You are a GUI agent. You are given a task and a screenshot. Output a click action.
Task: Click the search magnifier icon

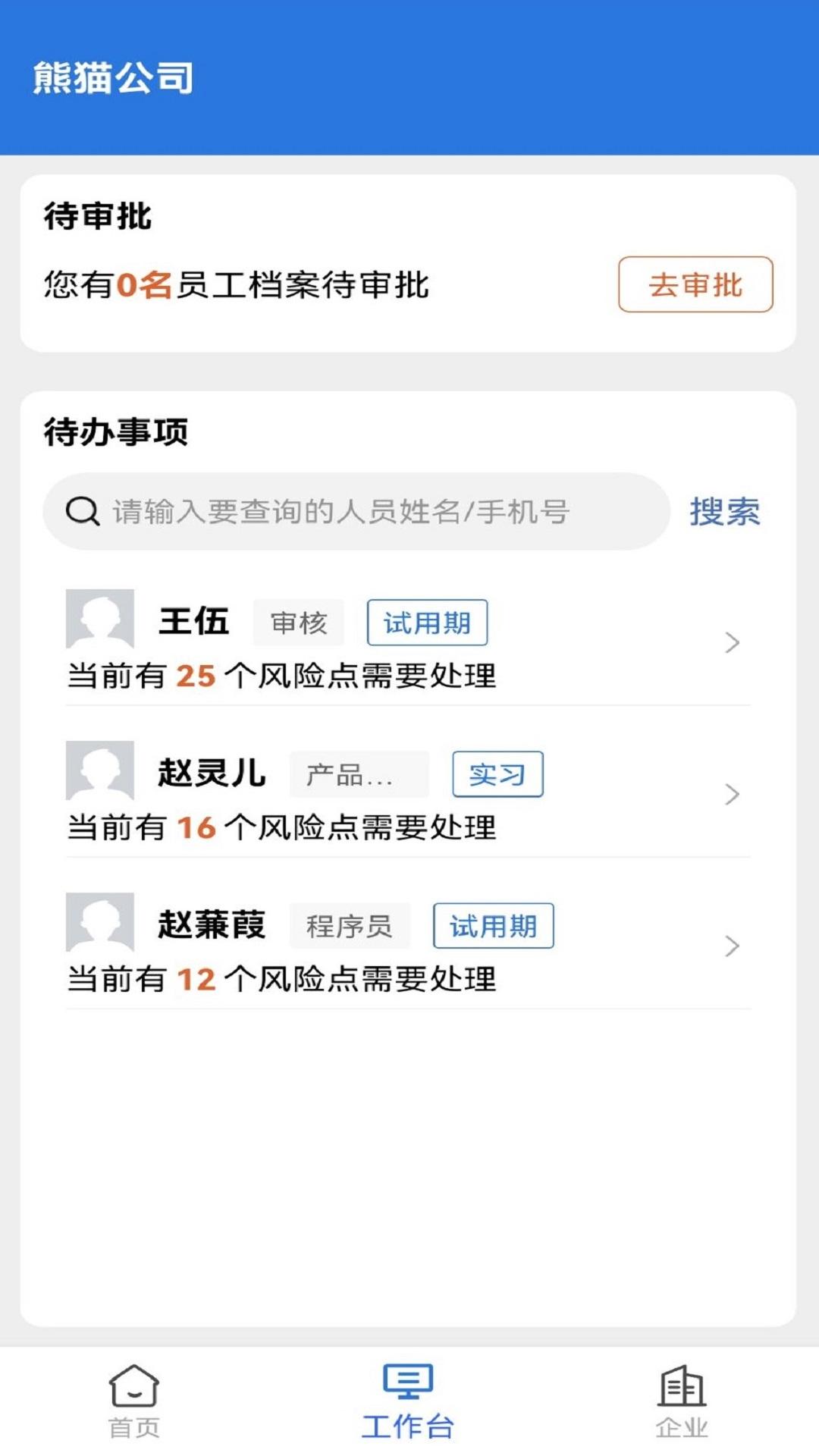pyautogui.click(x=81, y=510)
